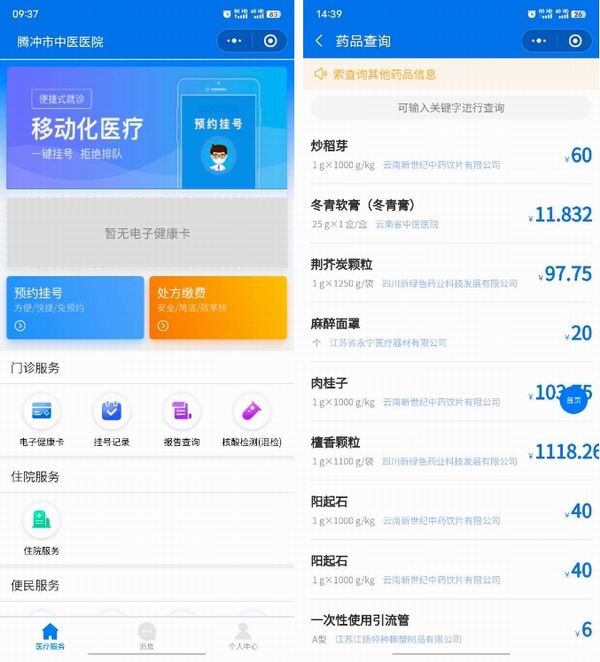This screenshot has height=662, width=600.
Task: Select the 医疗服务 tab
Action: point(50,636)
